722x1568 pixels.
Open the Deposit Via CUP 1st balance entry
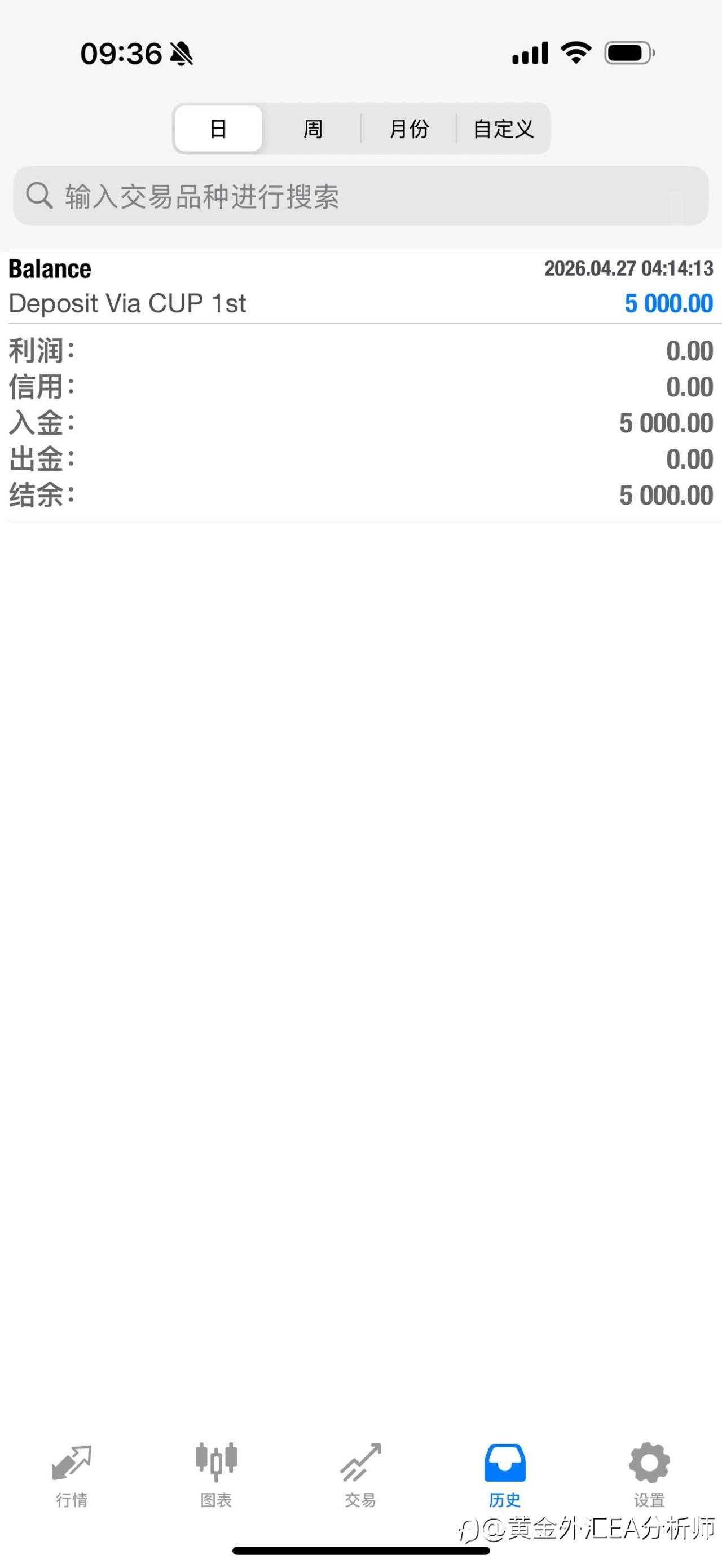coord(361,286)
